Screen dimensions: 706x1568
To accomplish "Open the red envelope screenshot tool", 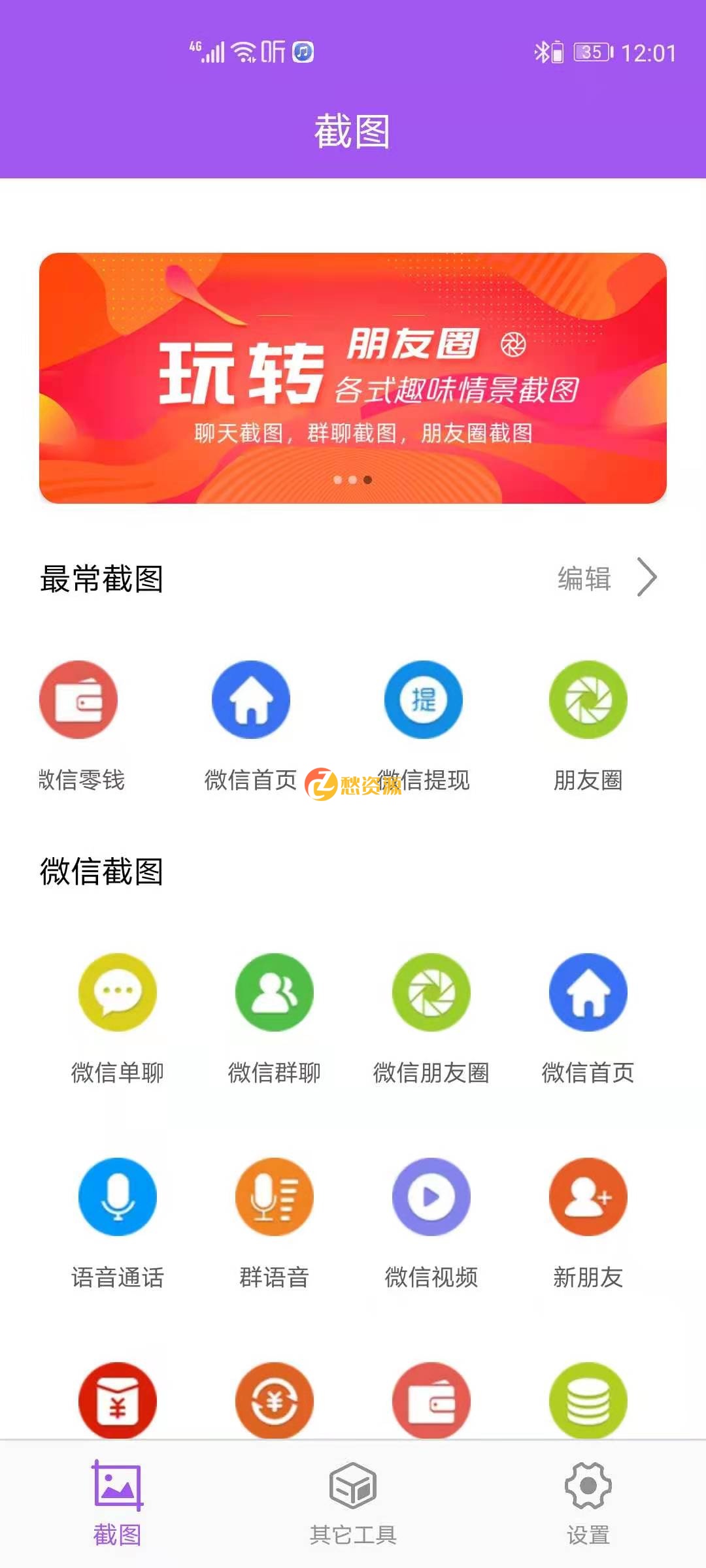I will (x=118, y=1401).
